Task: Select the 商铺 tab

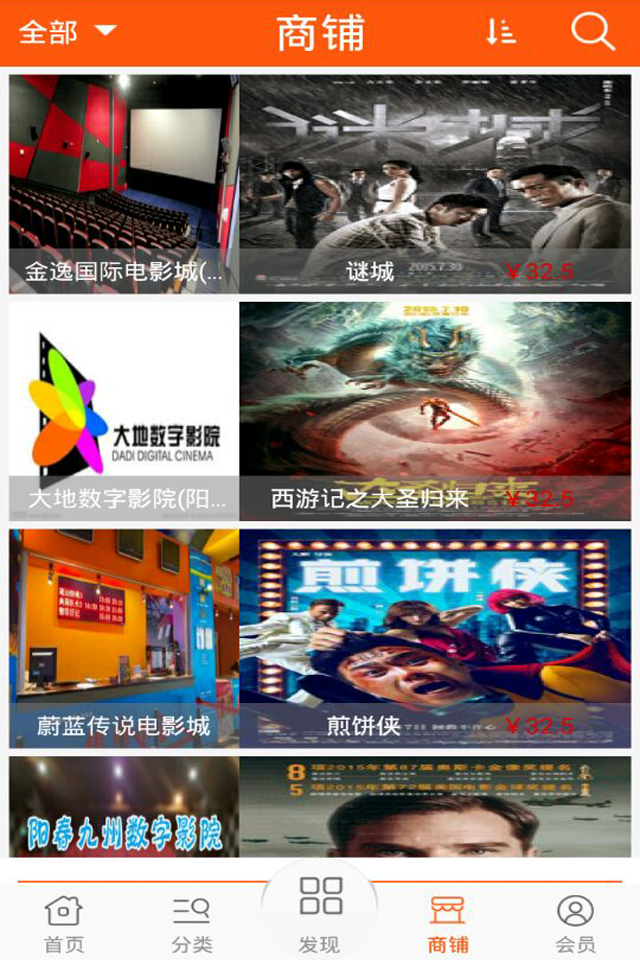Action: coord(448,924)
